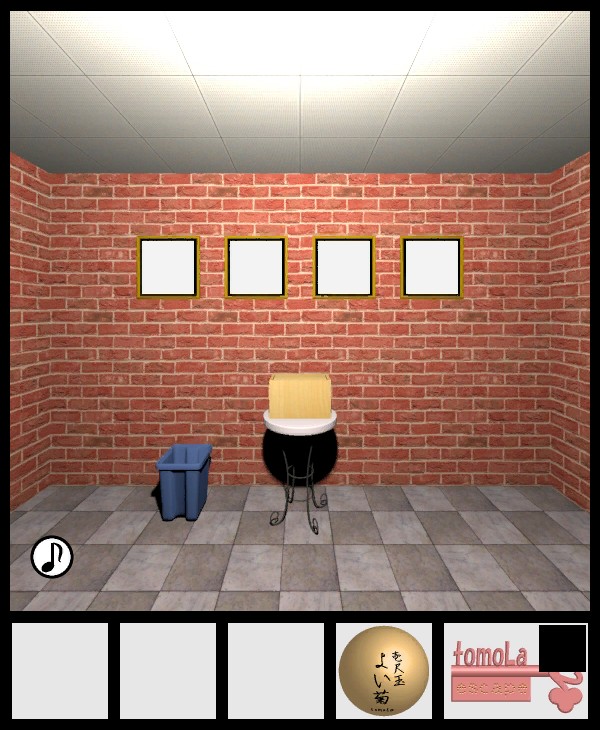600x730 pixels.
Task: Tap the black square beside tomoLa
Action: (x=562, y=648)
